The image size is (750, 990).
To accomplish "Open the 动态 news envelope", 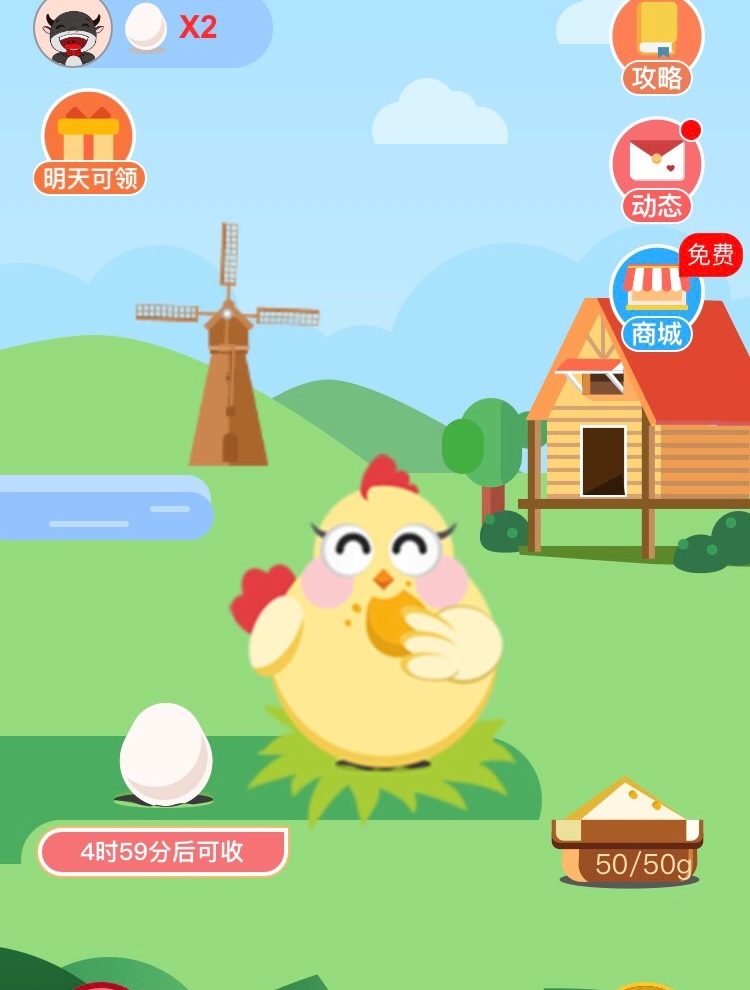I will click(x=657, y=168).
